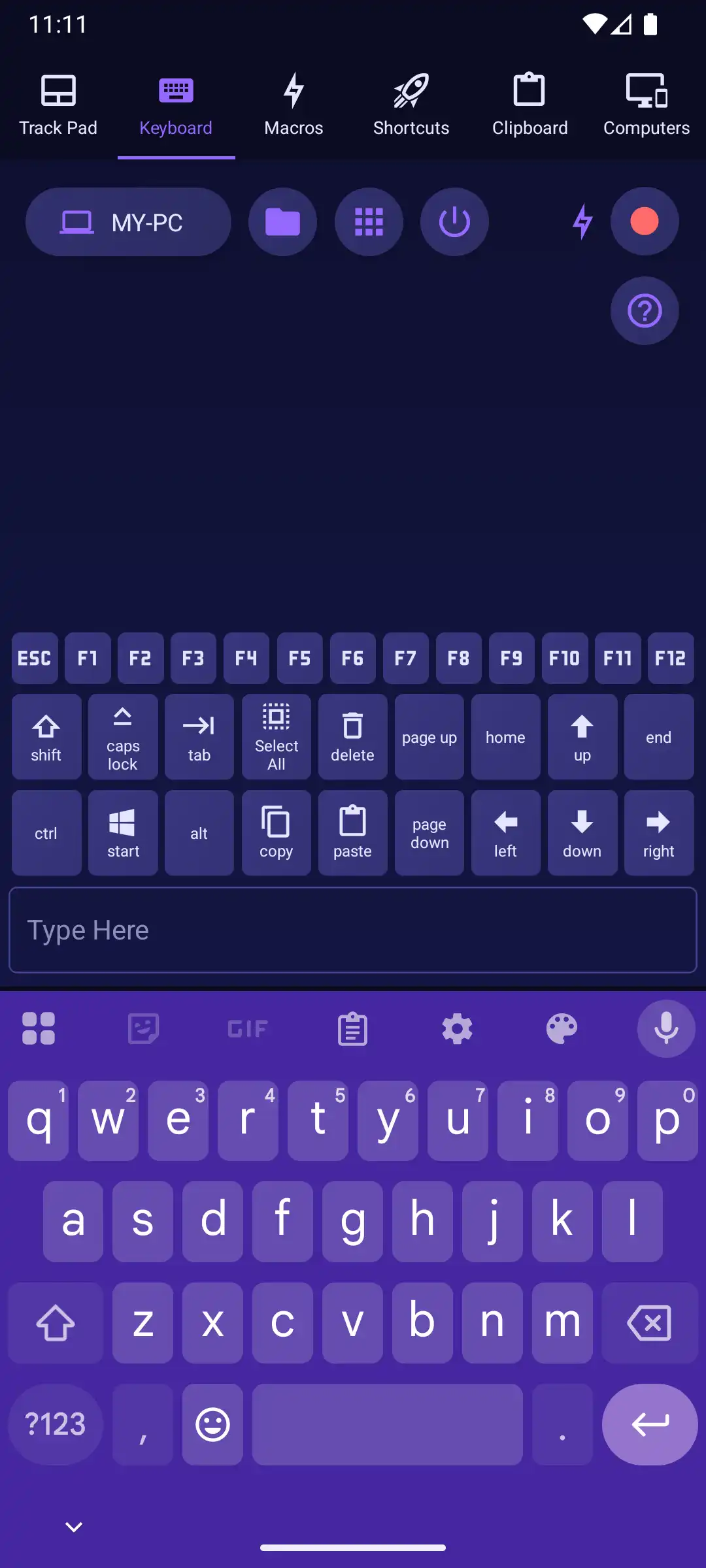Open keyboard settings gear
Screen dimensions: 706x1568
pyautogui.click(x=457, y=1028)
